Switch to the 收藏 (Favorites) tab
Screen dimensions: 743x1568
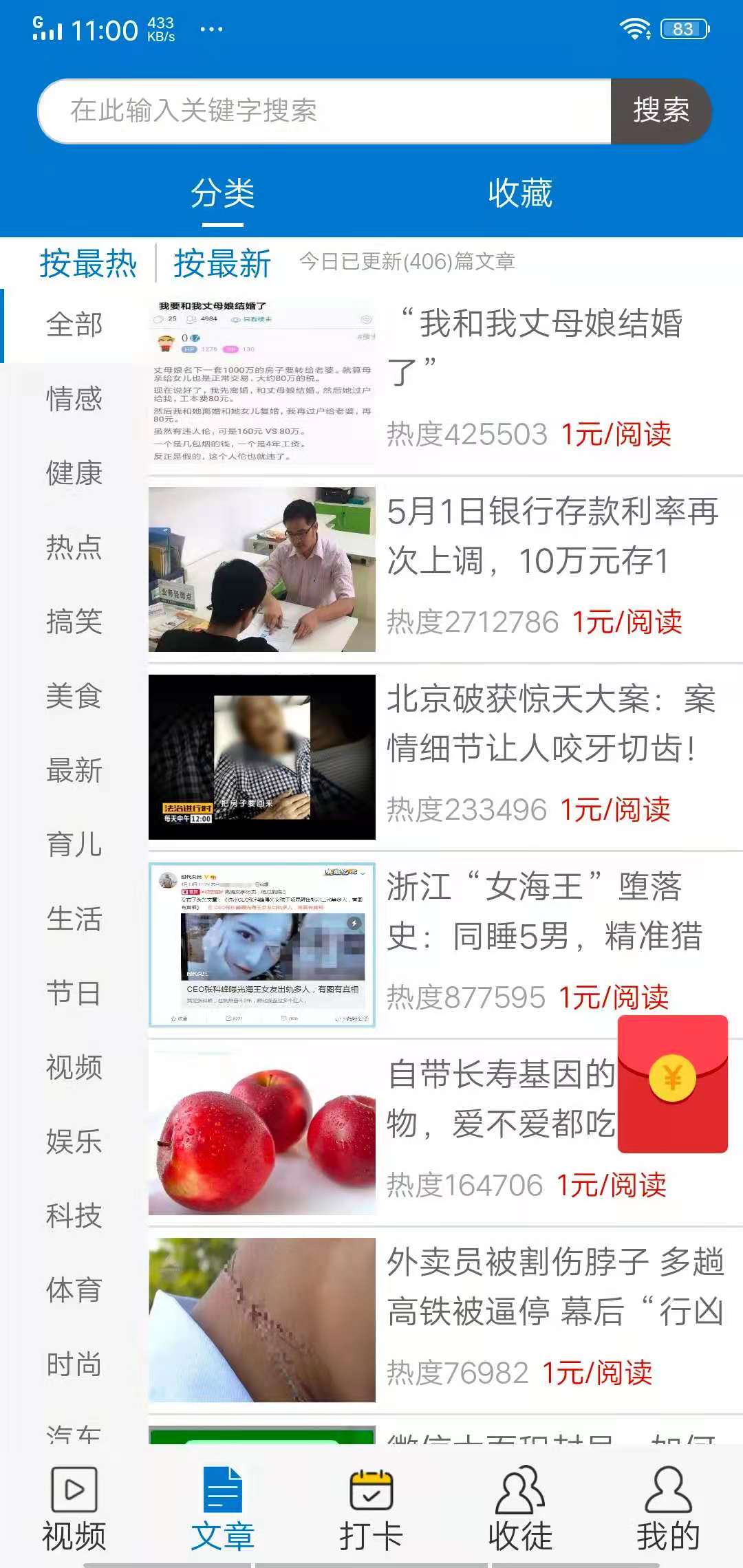521,195
